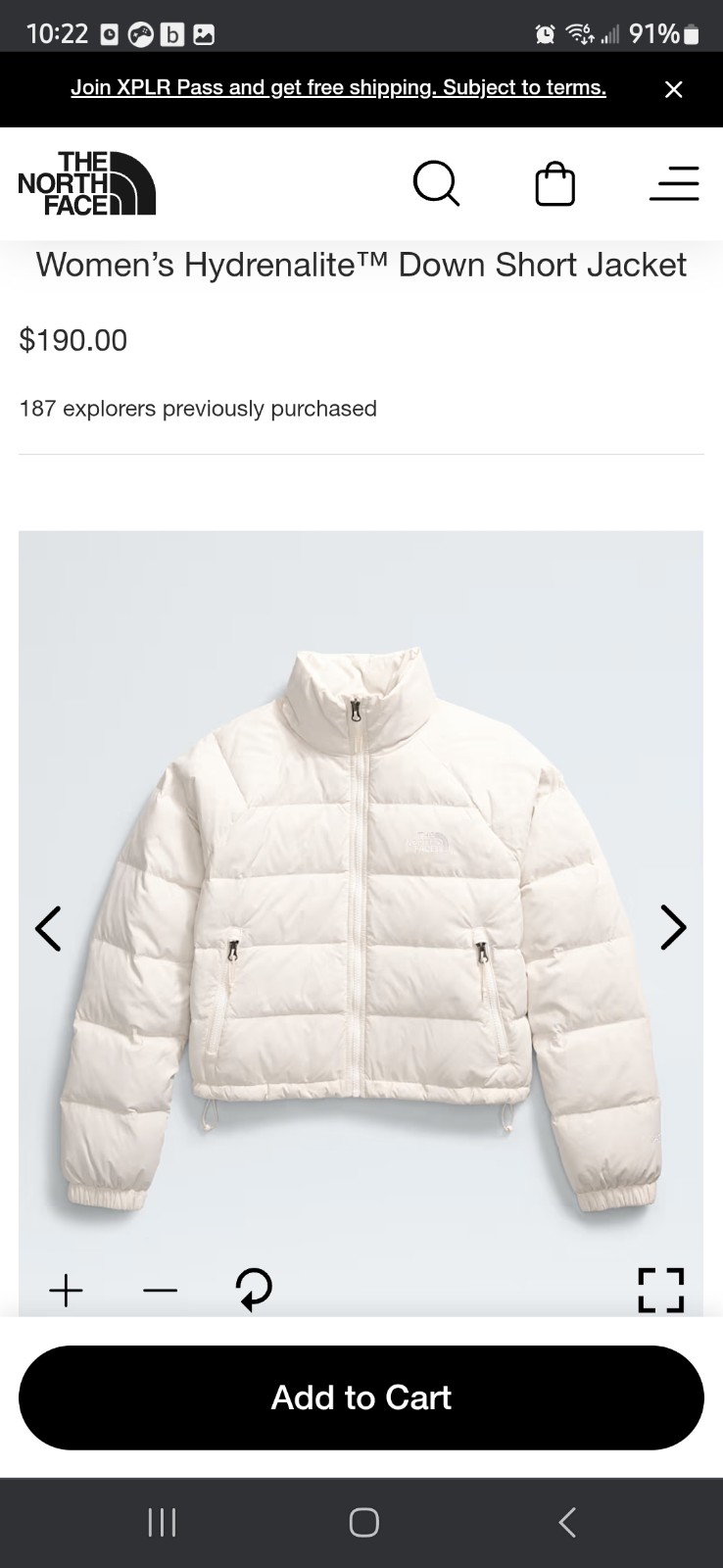Open the XPLR Pass free shipping link
Image resolution: width=723 pixels, height=1568 pixels.
pyautogui.click(x=338, y=88)
